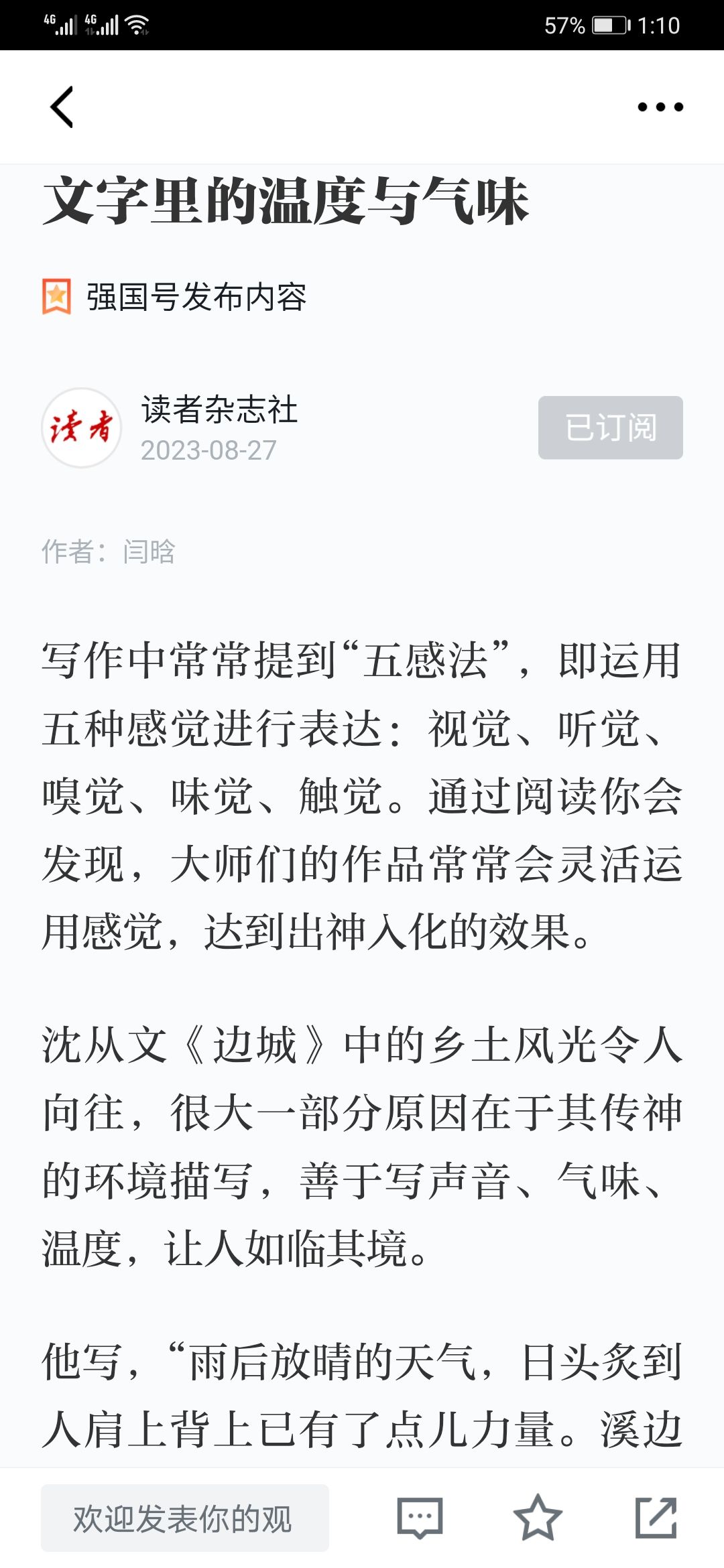Tap the comment field 欢迎发表你的观

tap(185, 1518)
